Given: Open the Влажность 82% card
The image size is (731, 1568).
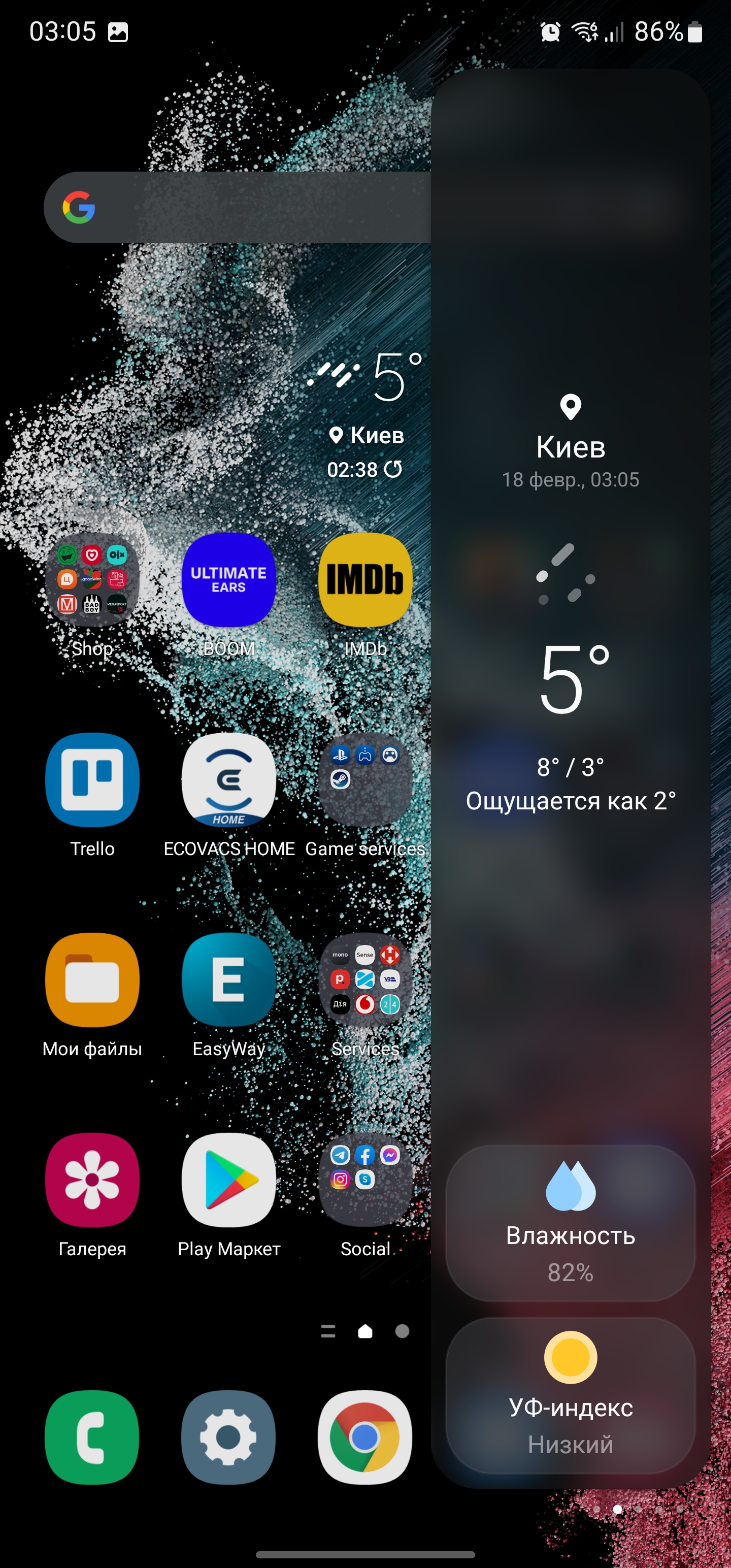Looking at the screenshot, I should (570, 1224).
